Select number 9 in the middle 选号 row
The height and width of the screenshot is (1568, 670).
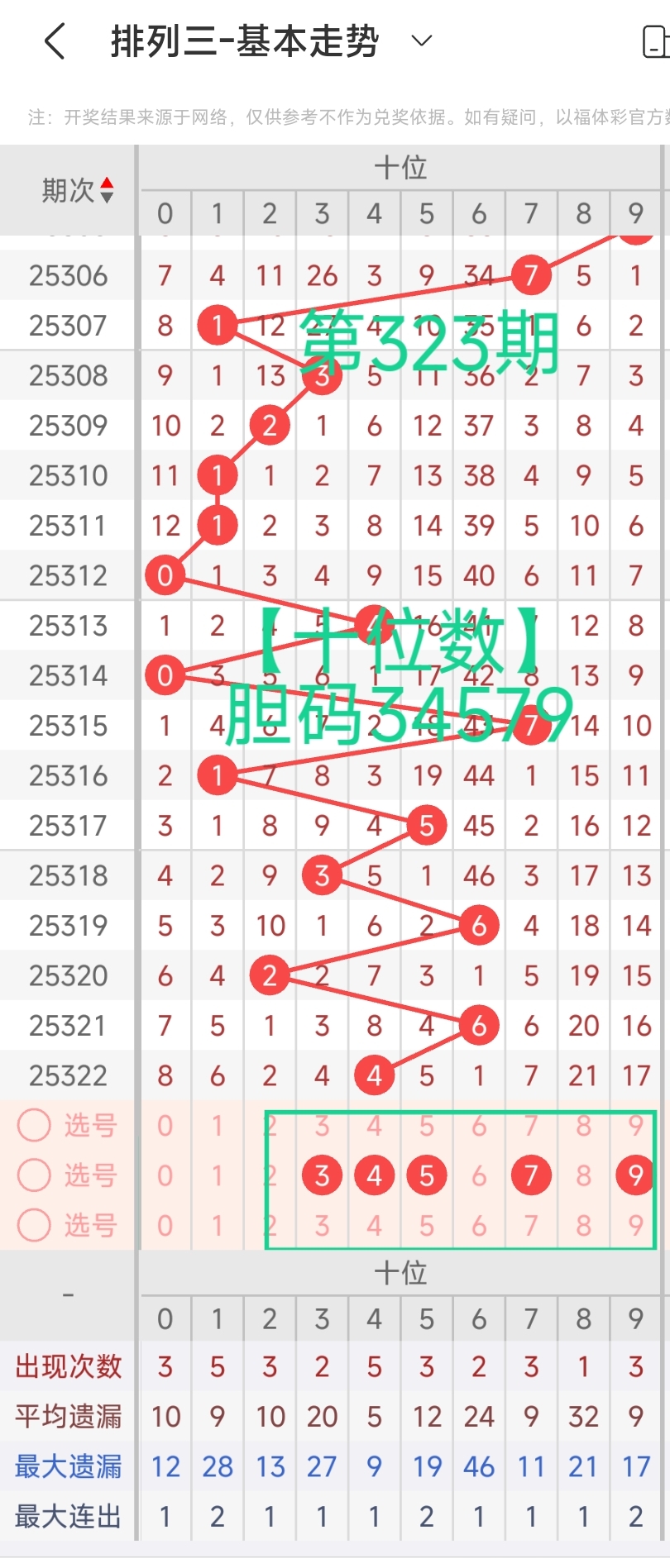[x=634, y=1175]
